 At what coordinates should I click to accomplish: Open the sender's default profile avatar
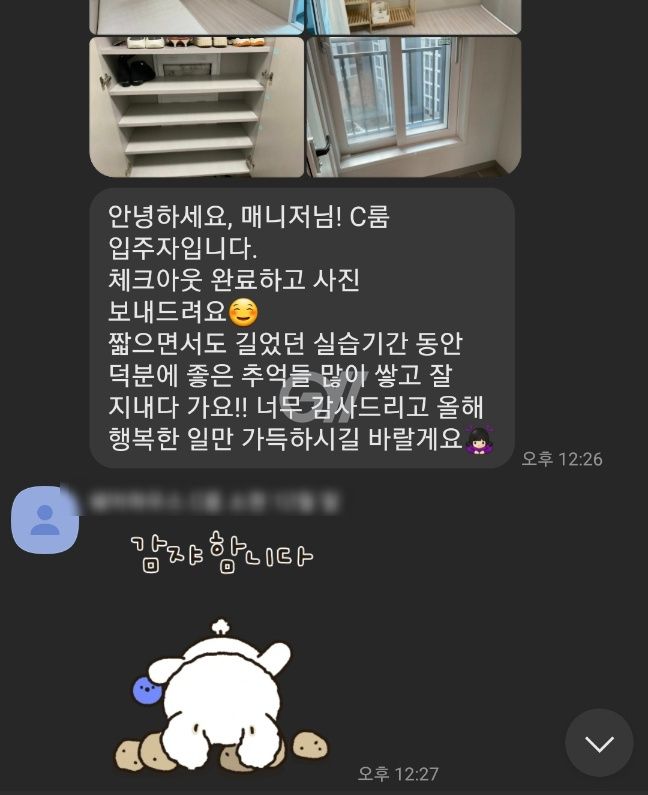[x=45, y=520]
